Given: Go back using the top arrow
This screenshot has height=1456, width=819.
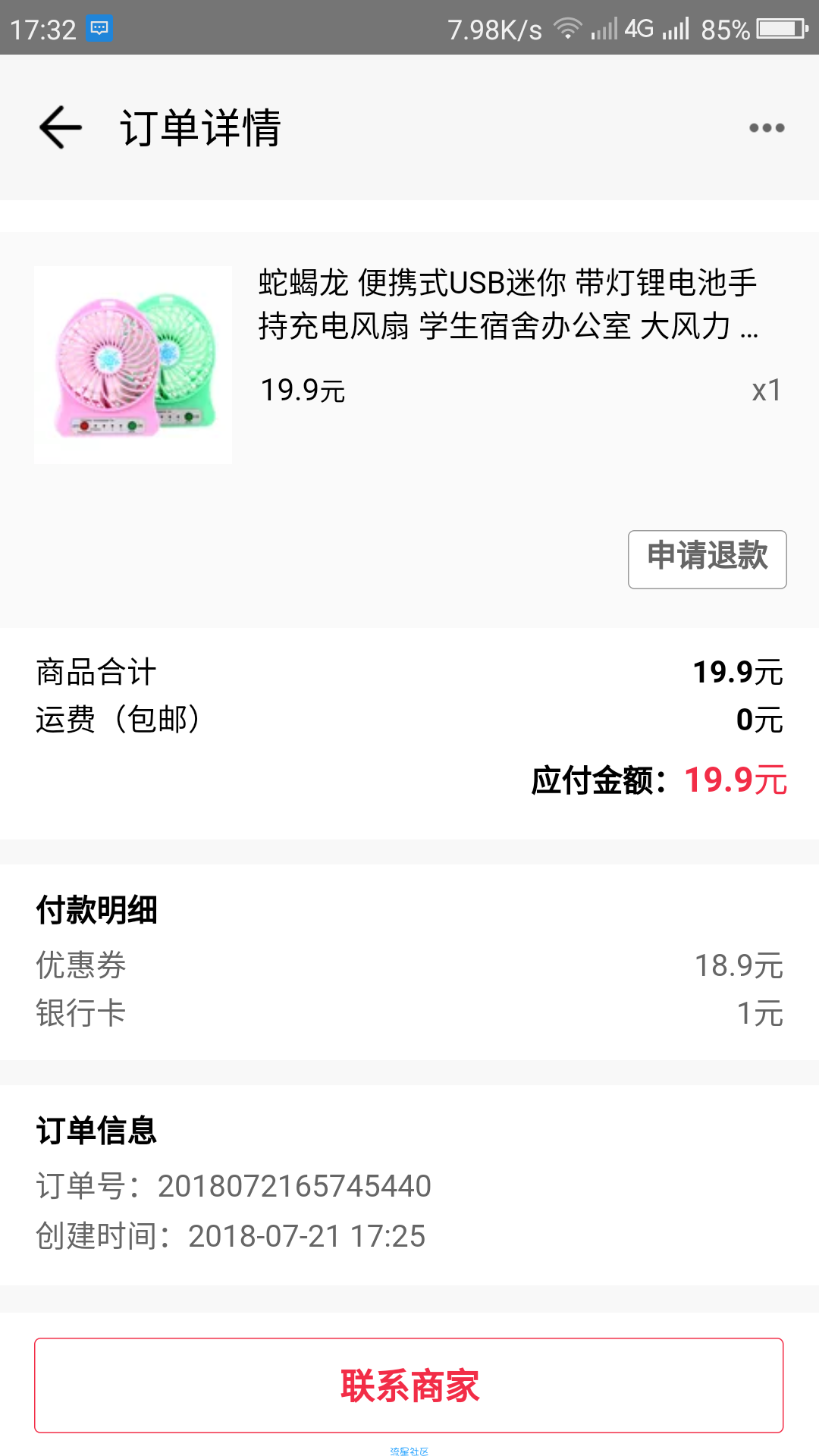Looking at the screenshot, I should pyautogui.click(x=61, y=127).
